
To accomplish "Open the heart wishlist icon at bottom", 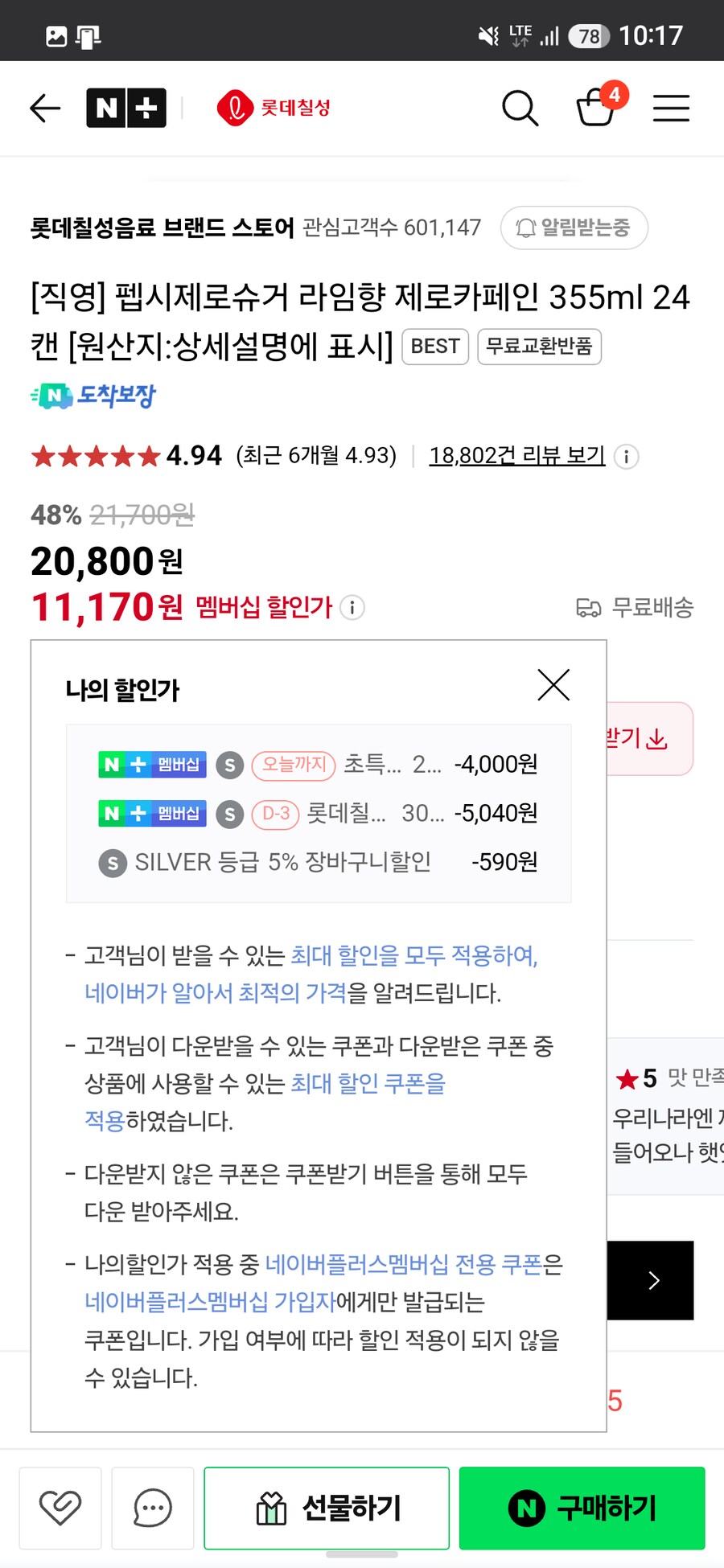I will point(60,1508).
